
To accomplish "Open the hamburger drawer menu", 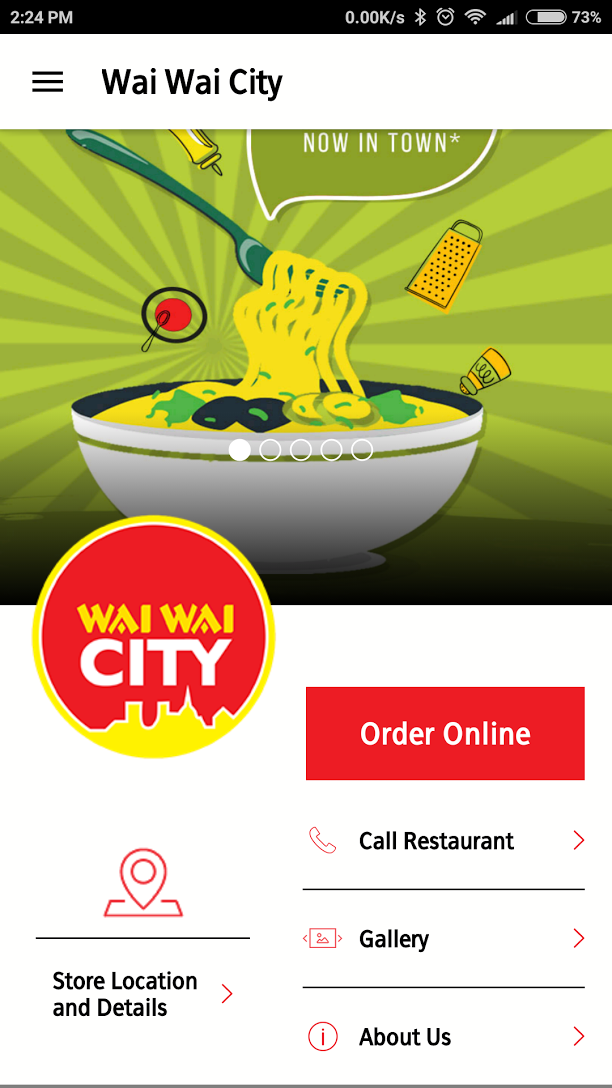I will pos(47,82).
